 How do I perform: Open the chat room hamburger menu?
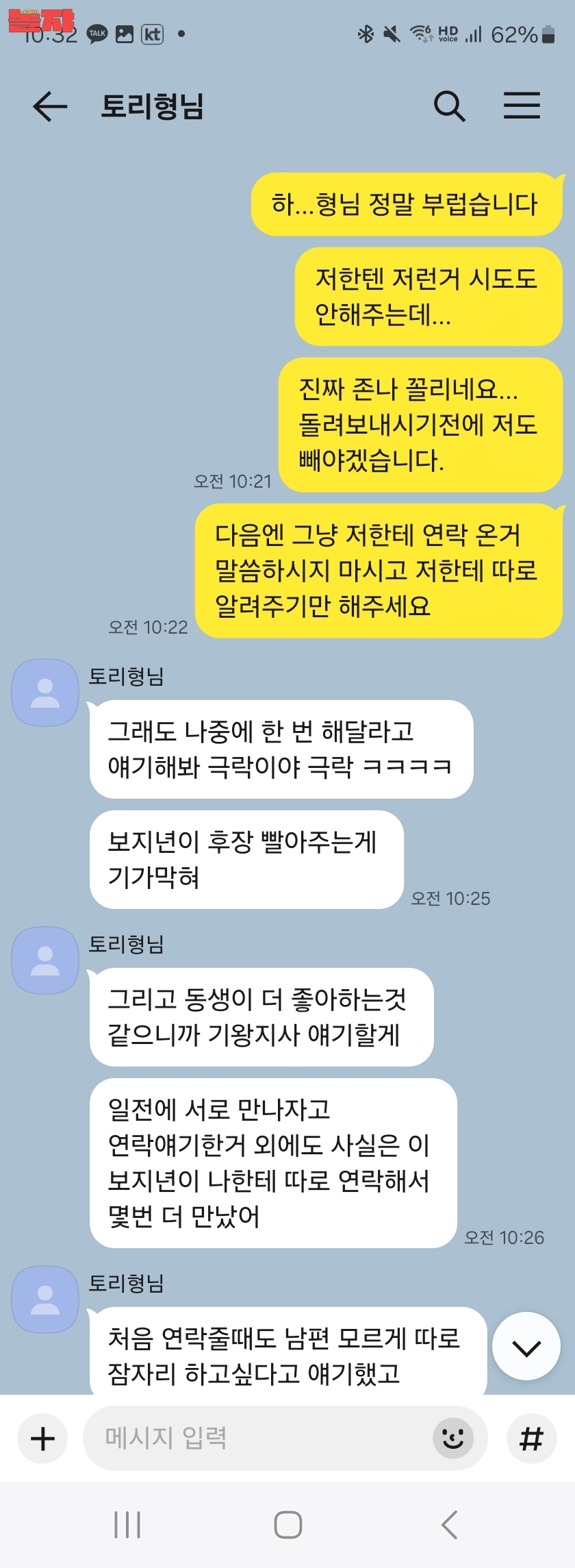point(522,105)
